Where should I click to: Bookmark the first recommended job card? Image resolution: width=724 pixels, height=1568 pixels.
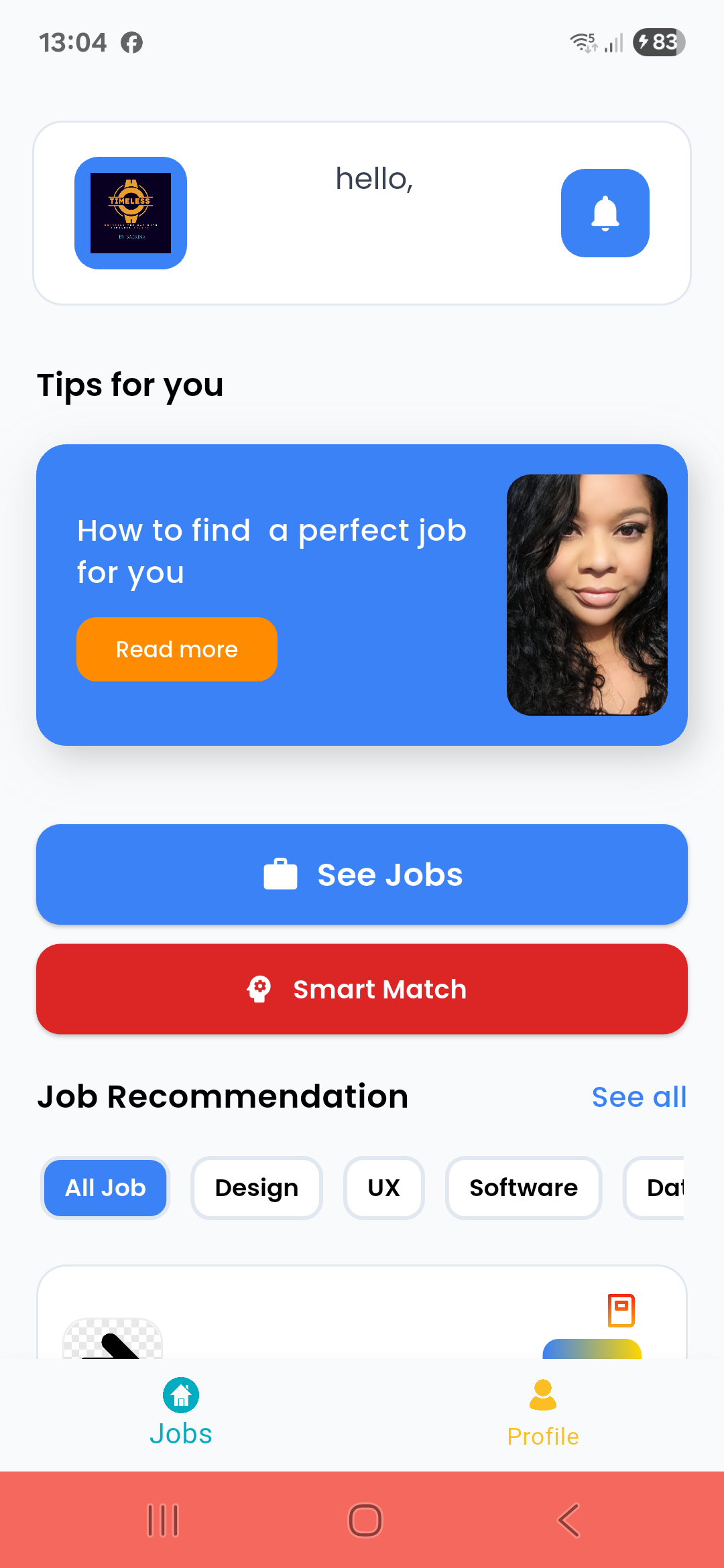click(x=621, y=1310)
